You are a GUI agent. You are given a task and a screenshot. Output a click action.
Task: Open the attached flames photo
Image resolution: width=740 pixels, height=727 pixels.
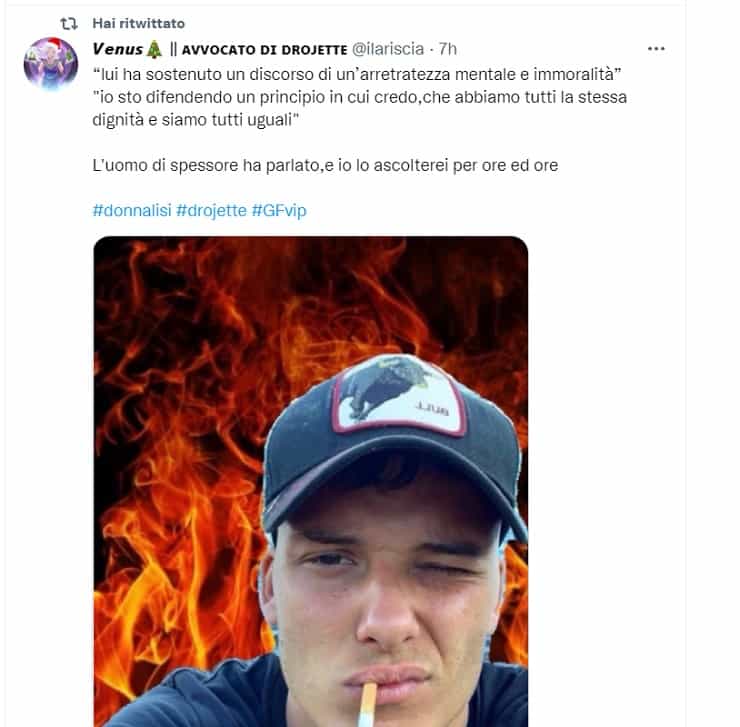pyautogui.click(x=310, y=480)
